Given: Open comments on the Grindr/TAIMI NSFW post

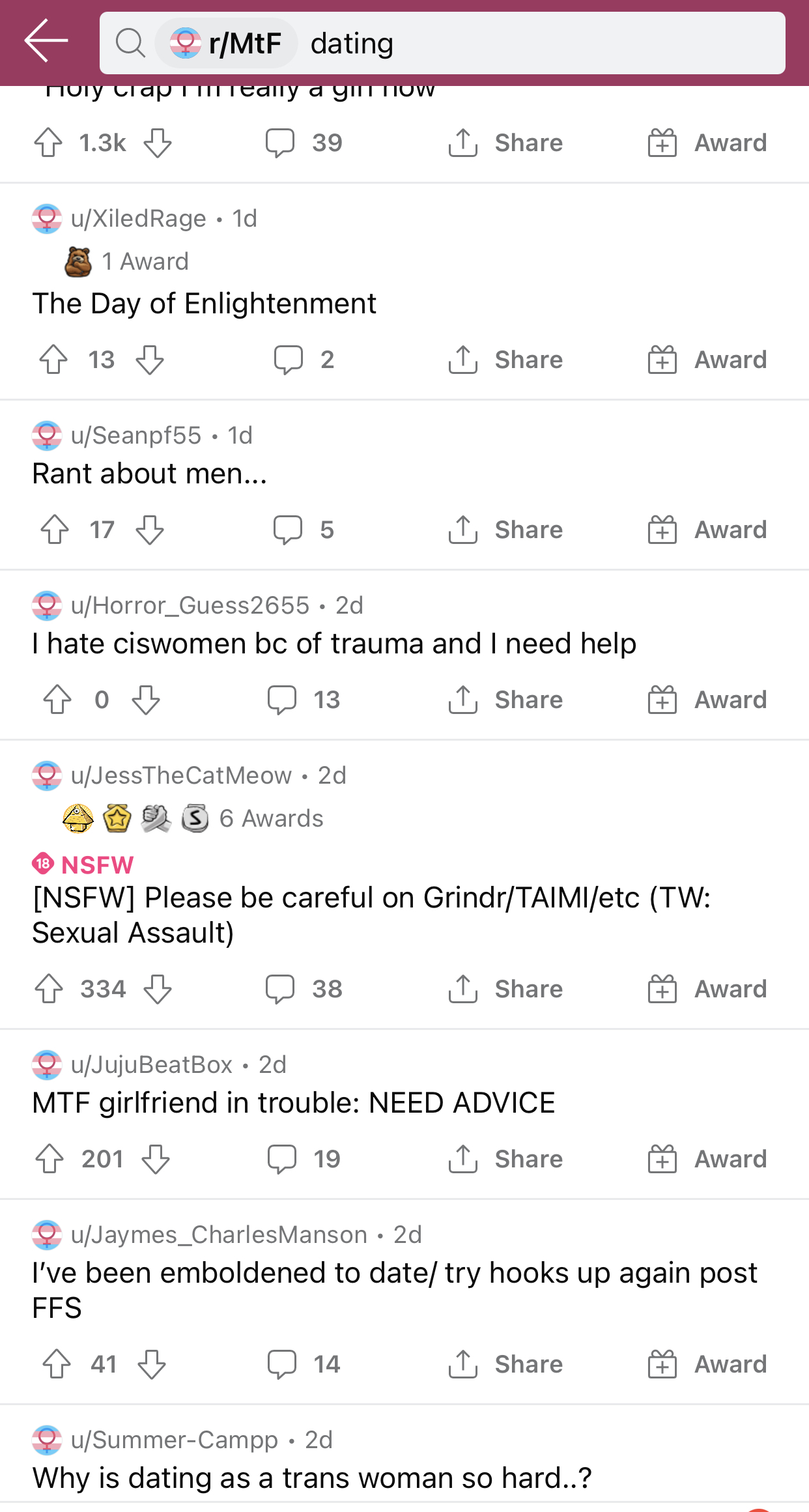Looking at the screenshot, I should (304, 989).
